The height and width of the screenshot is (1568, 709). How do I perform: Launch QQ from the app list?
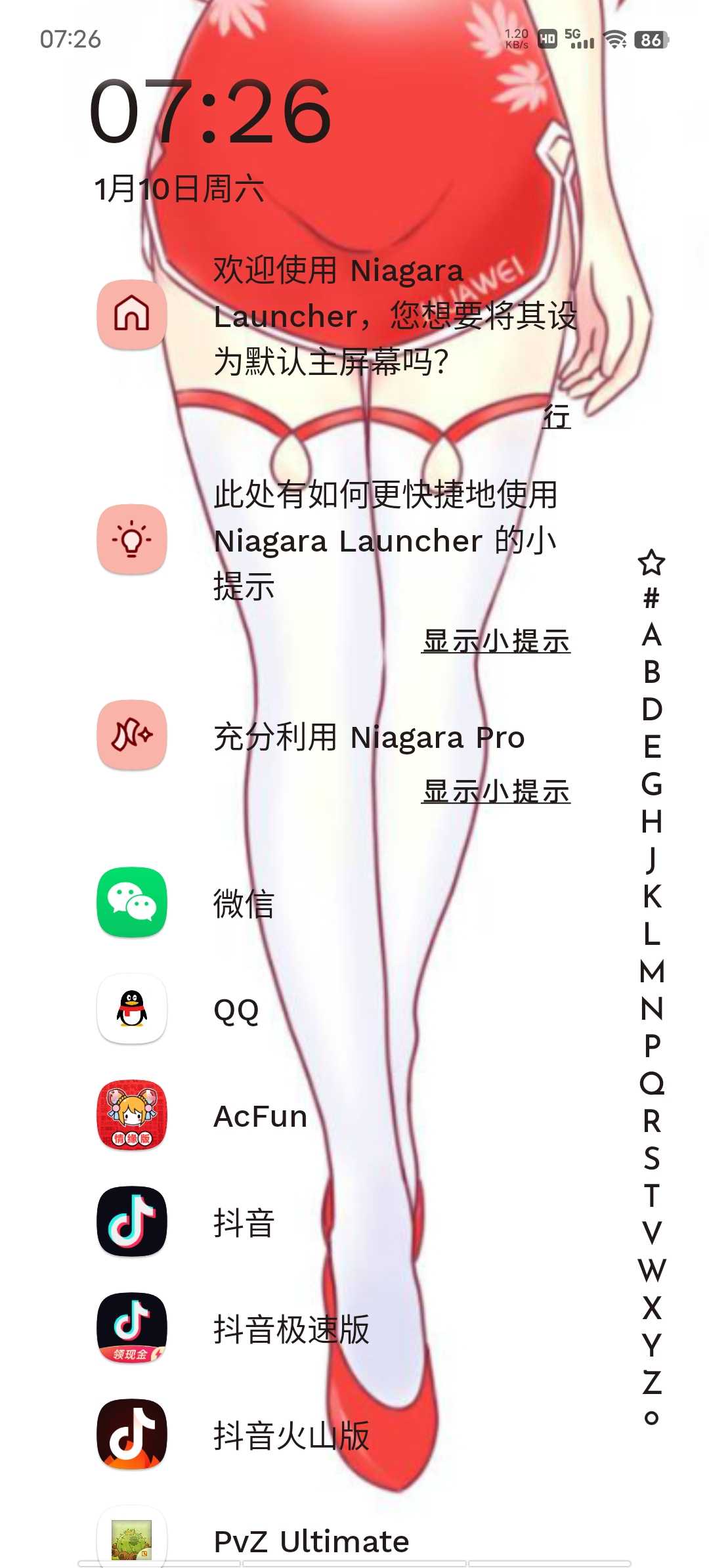(236, 1010)
